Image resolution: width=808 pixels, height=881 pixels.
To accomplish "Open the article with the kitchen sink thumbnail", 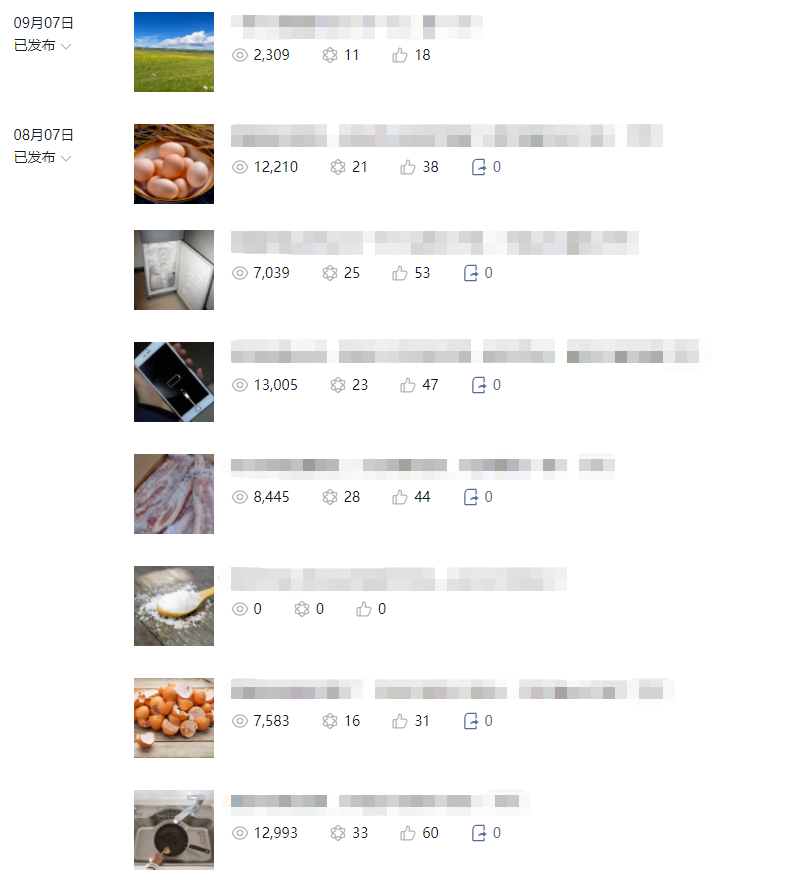I will 174,830.
